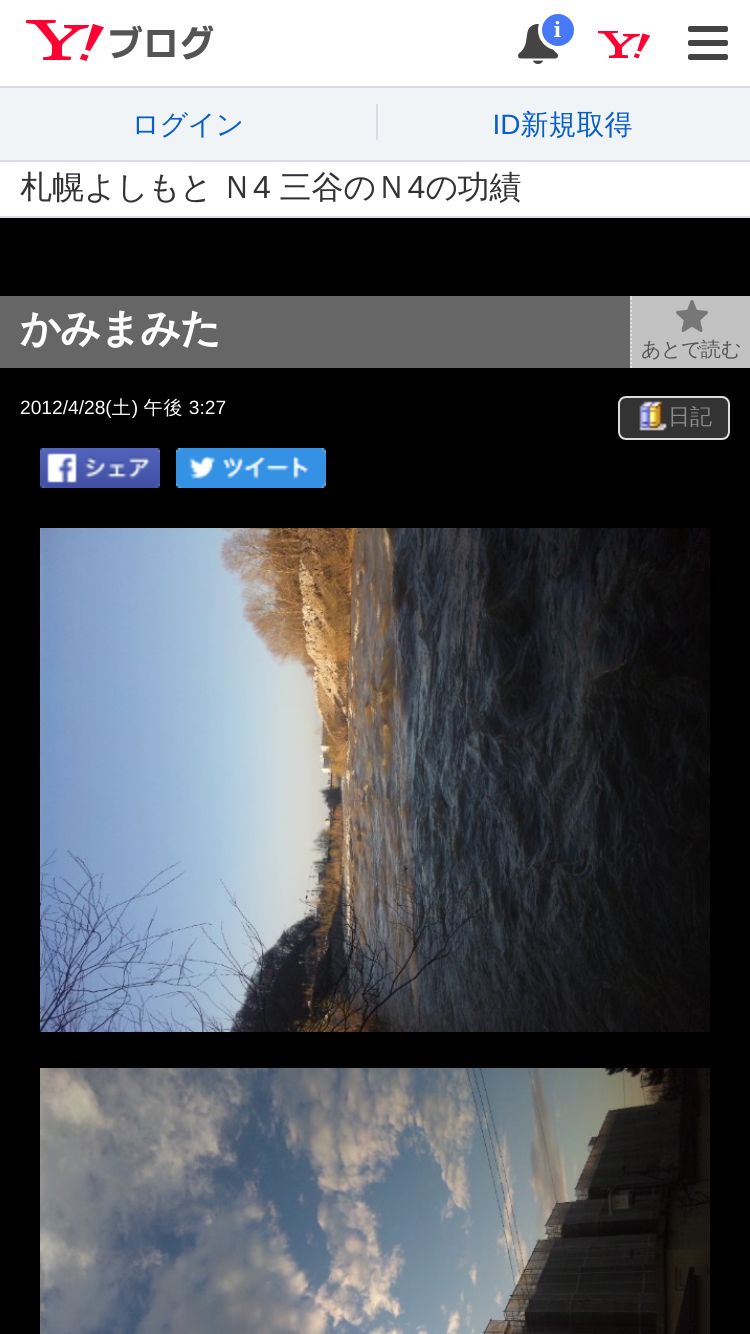The image size is (750, 1334).
Task: Open the hamburger menu
Action: (x=708, y=44)
